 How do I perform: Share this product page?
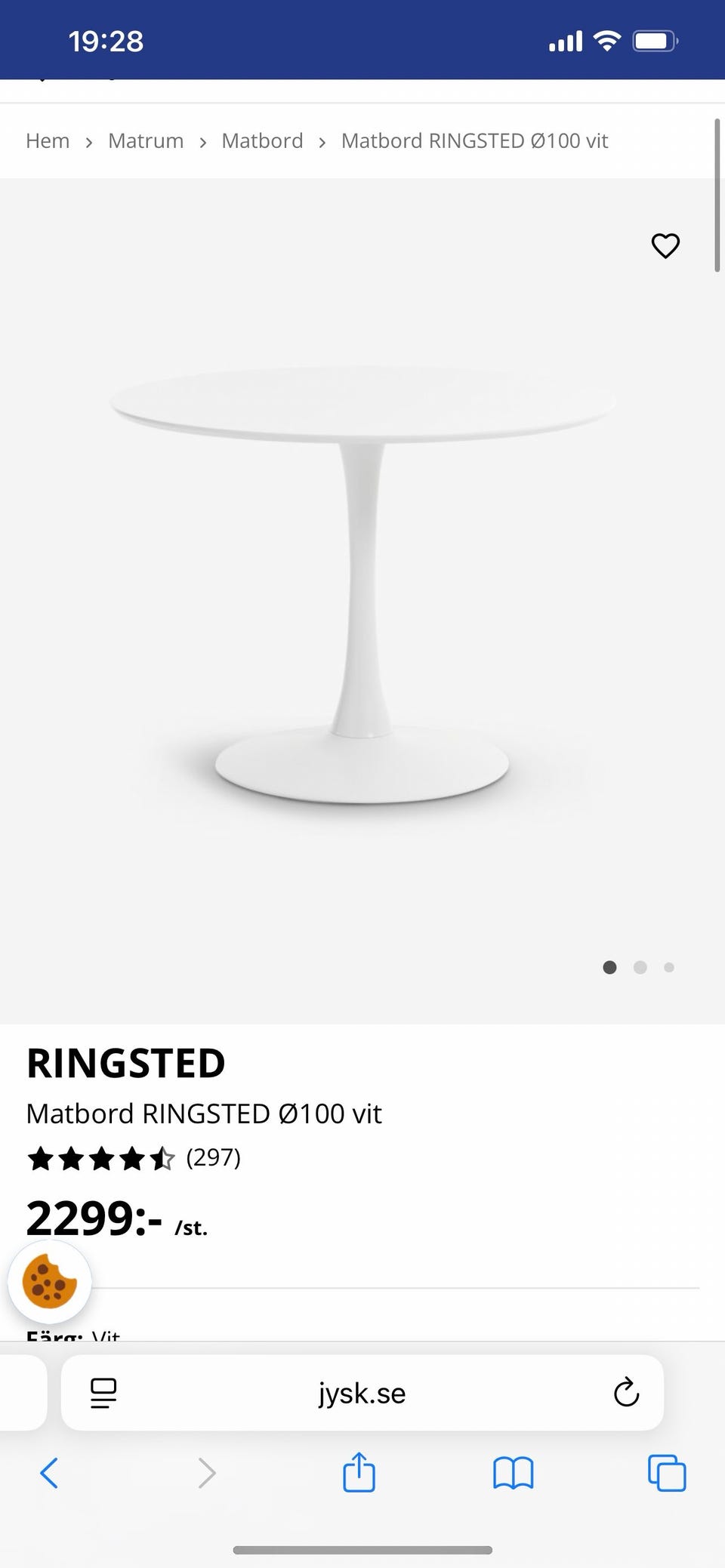tap(359, 1473)
